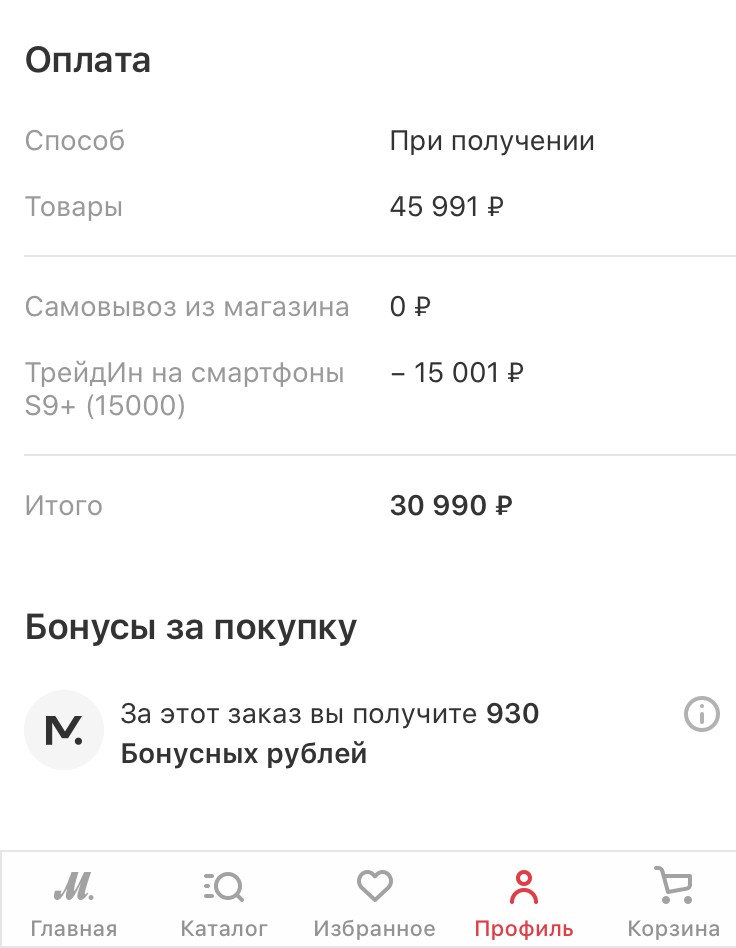Open the bonus info icon

coord(702,714)
